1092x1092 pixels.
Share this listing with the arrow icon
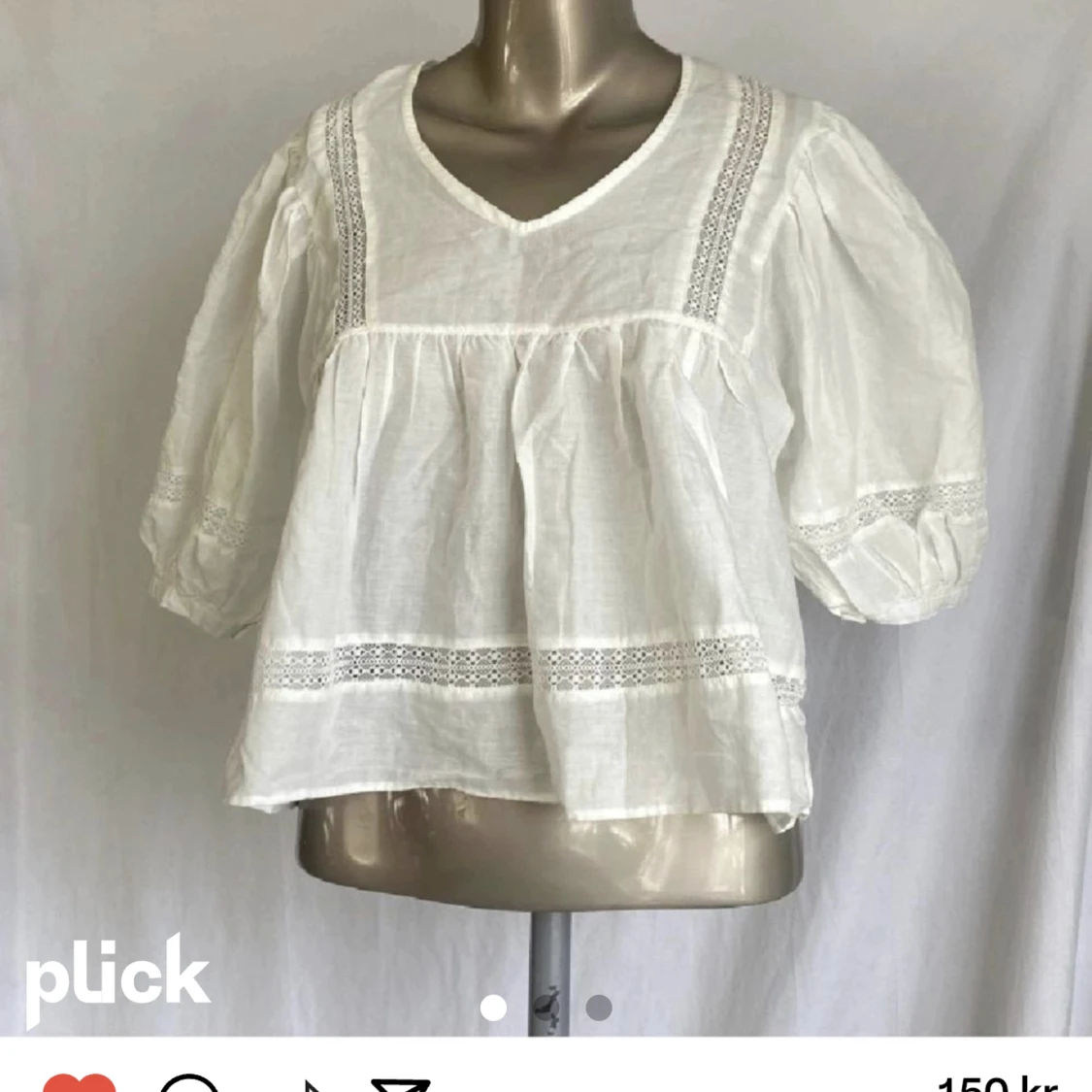(314, 1086)
